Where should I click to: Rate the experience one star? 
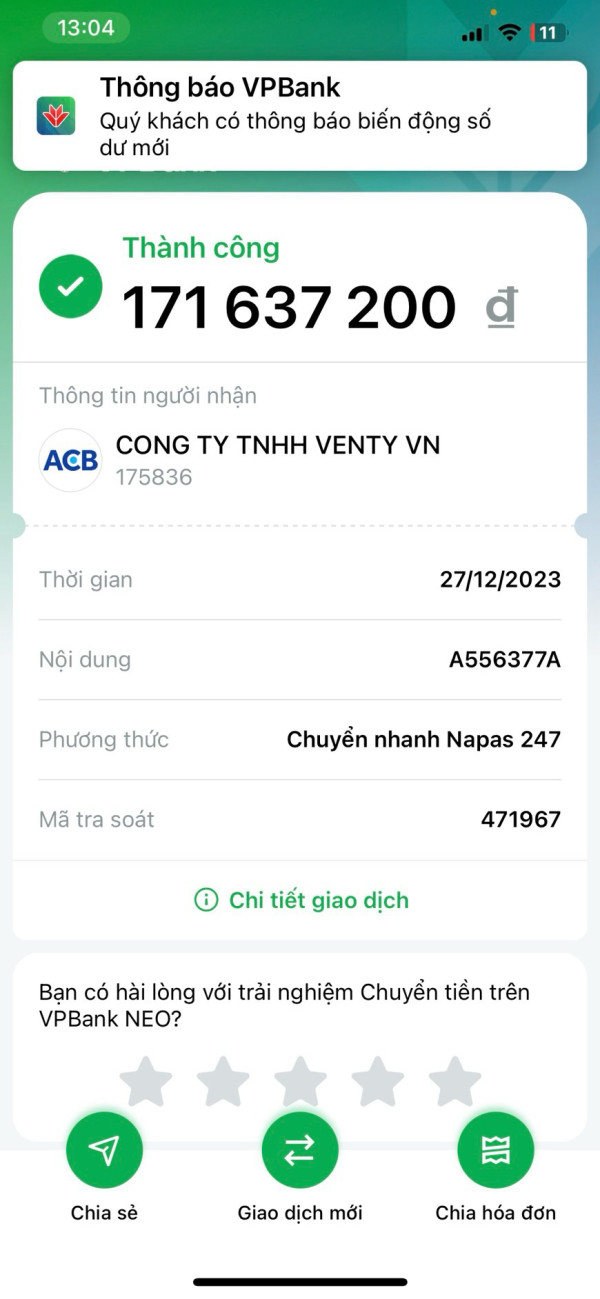pos(146,1083)
